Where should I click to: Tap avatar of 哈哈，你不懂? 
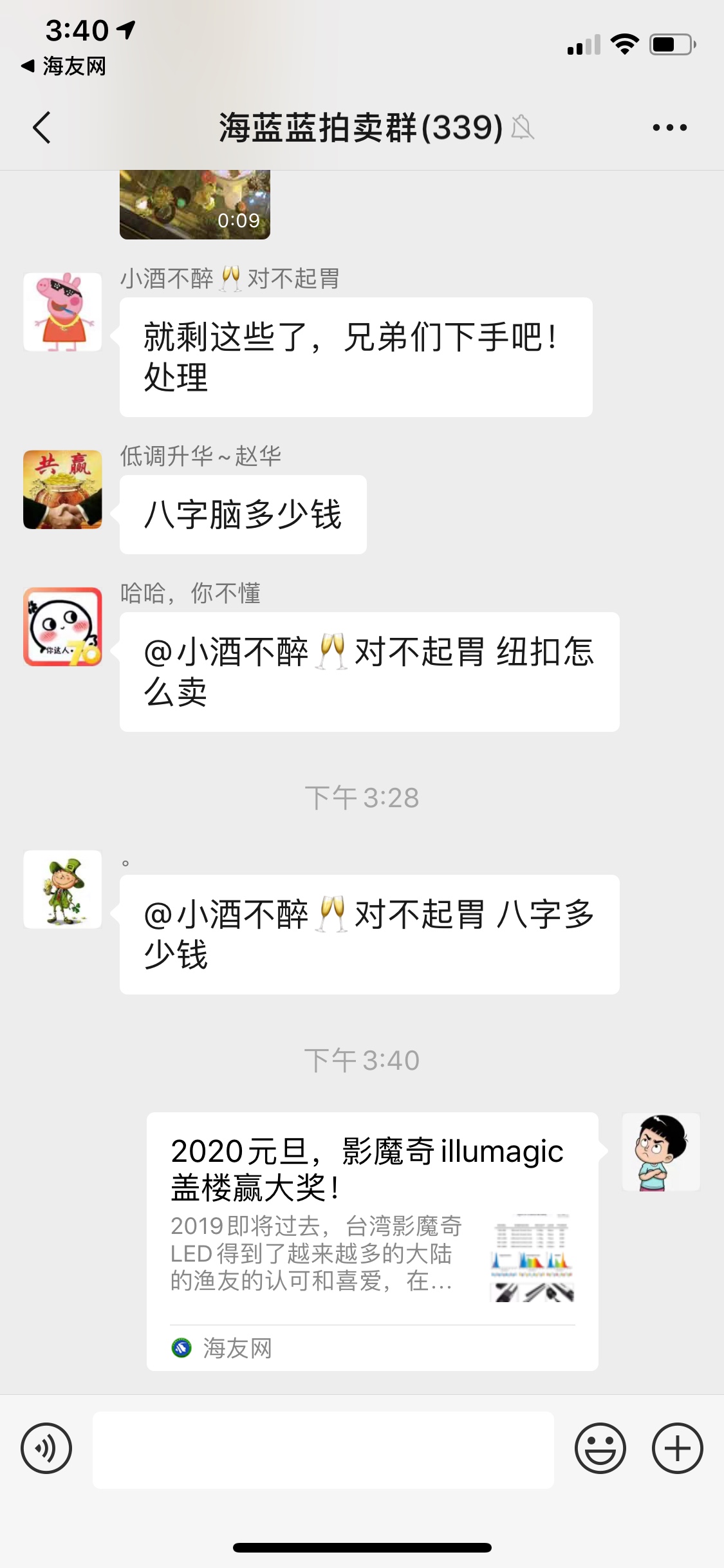(x=62, y=626)
